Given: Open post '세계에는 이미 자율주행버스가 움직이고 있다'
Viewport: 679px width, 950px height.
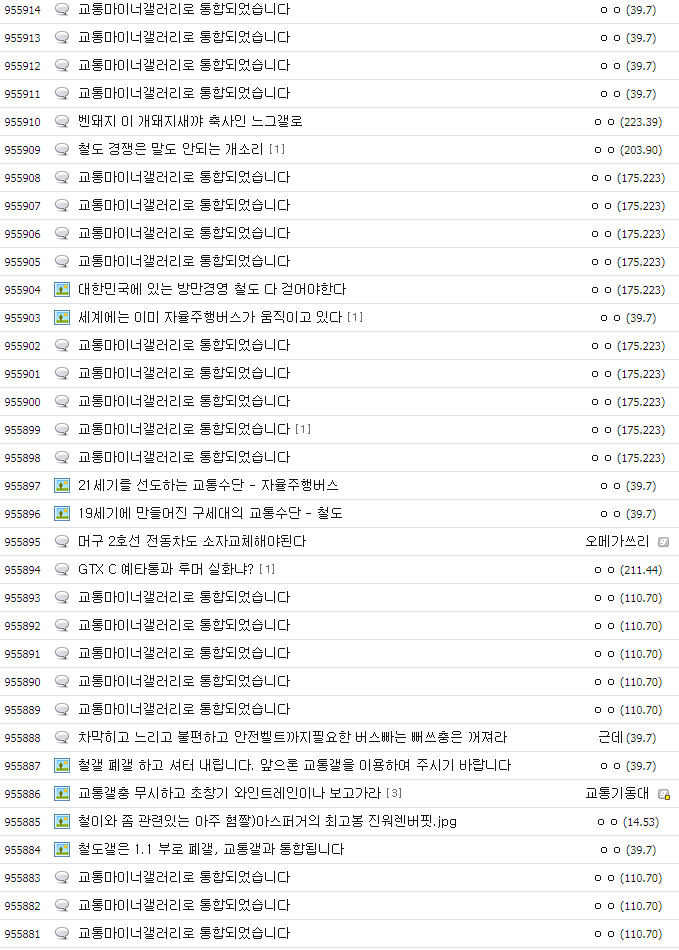Looking at the screenshot, I should (210, 317).
